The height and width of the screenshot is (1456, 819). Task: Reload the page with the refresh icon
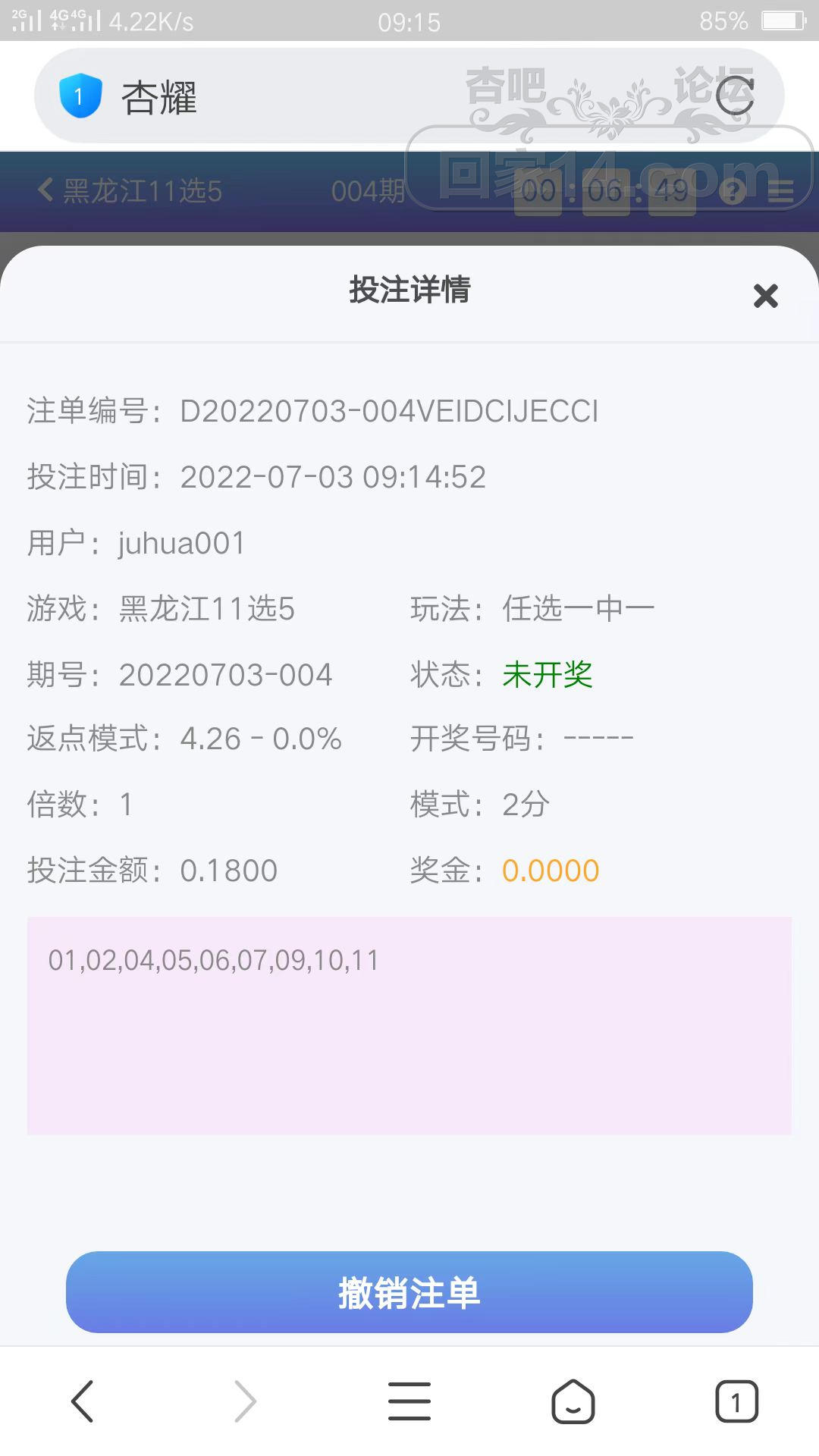pos(735,96)
